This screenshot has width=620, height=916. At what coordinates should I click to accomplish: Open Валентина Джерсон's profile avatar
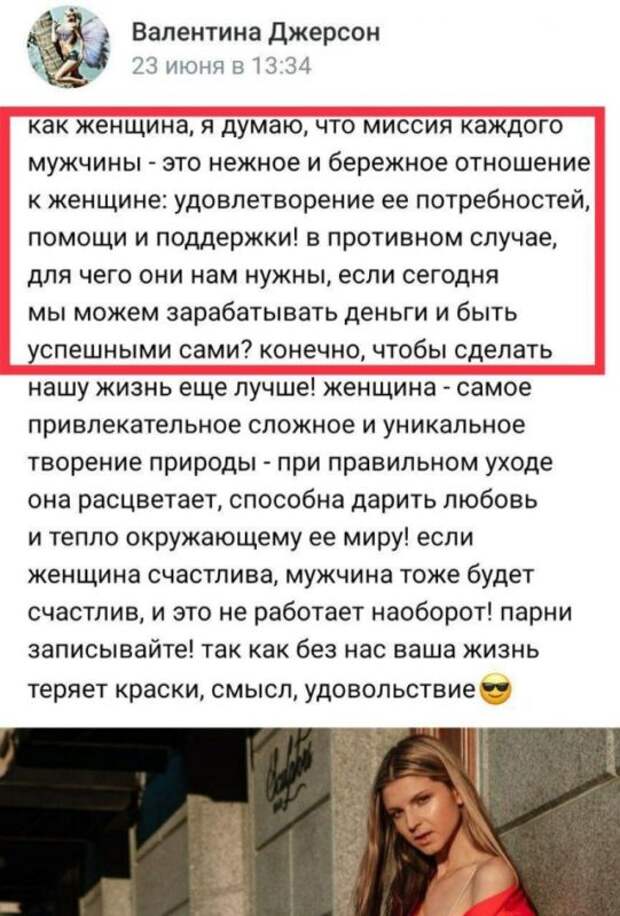68,47
